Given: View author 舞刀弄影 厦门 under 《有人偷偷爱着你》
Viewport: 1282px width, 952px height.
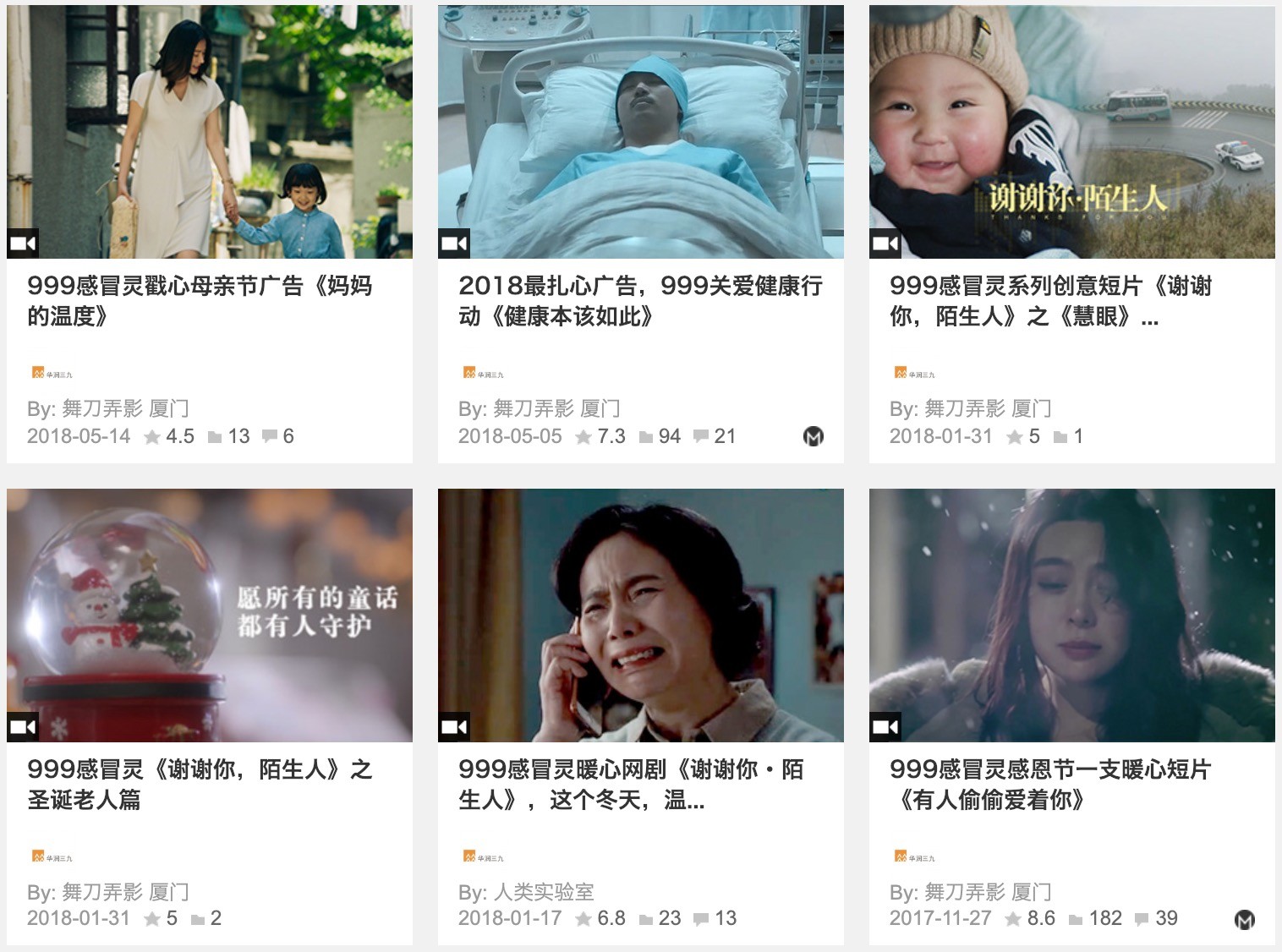Looking at the screenshot, I should pyautogui.click(x=988, y=892).
